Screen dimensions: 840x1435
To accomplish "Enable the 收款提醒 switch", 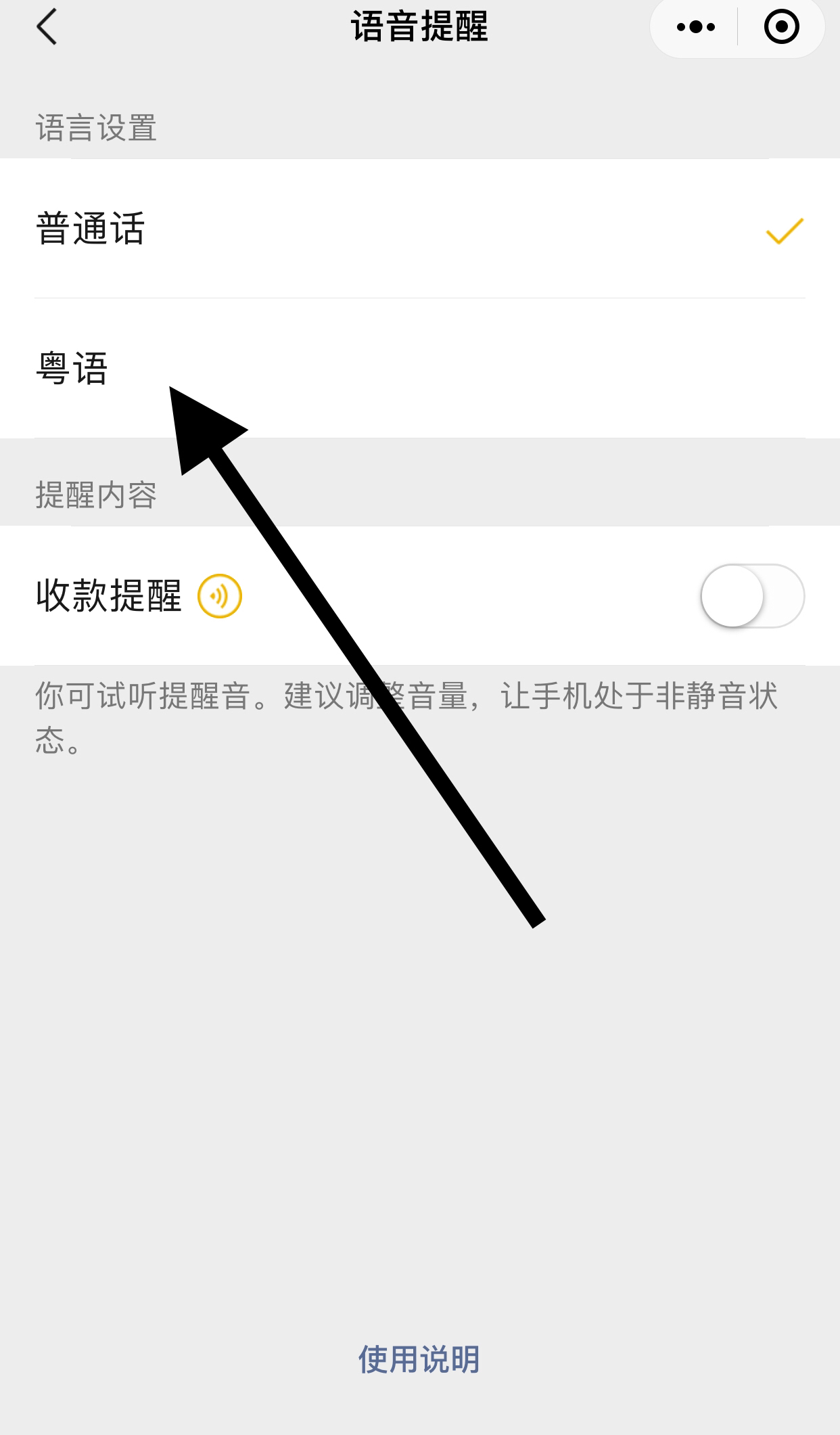I will (752, 596).
